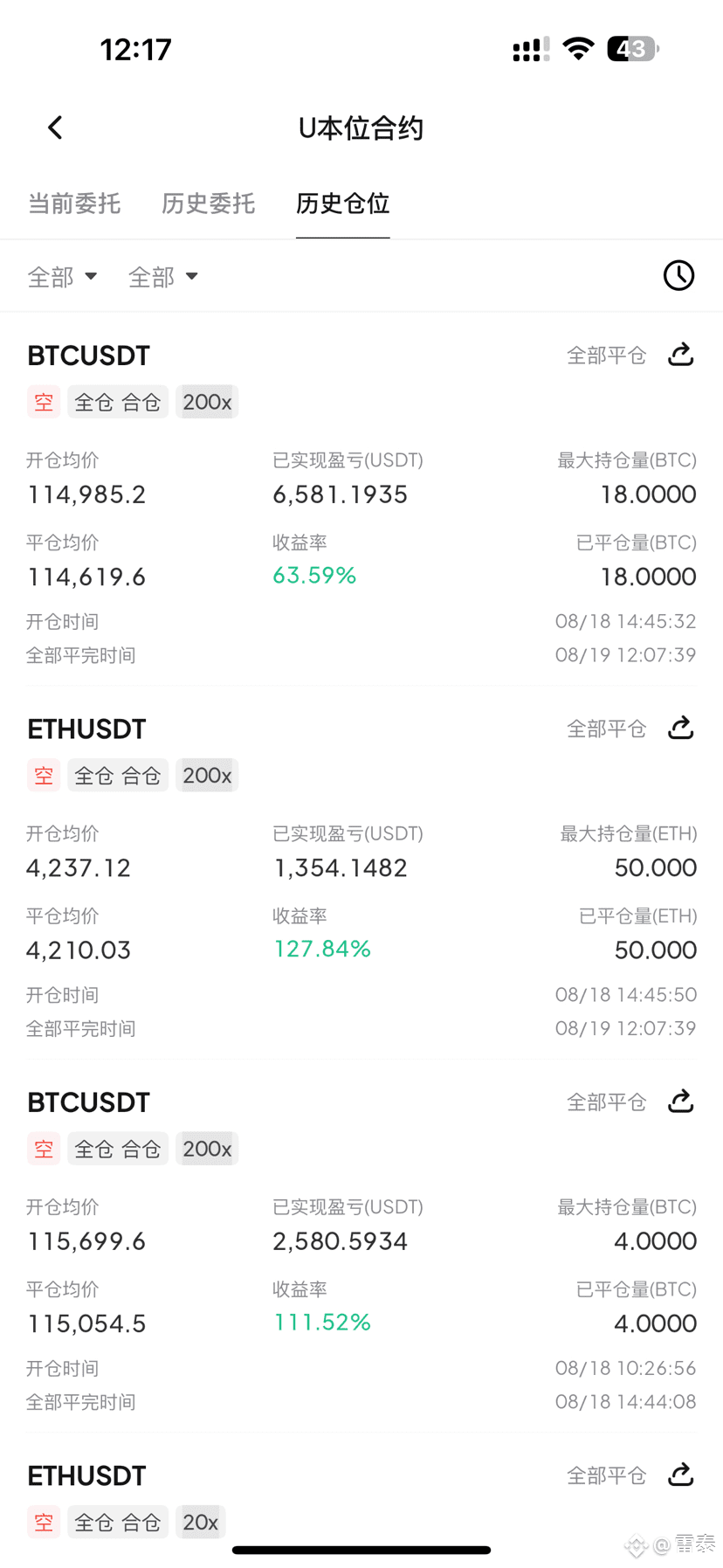Open the time range clock icon
Screen dimensions: 723x1568
pos(678,276)
